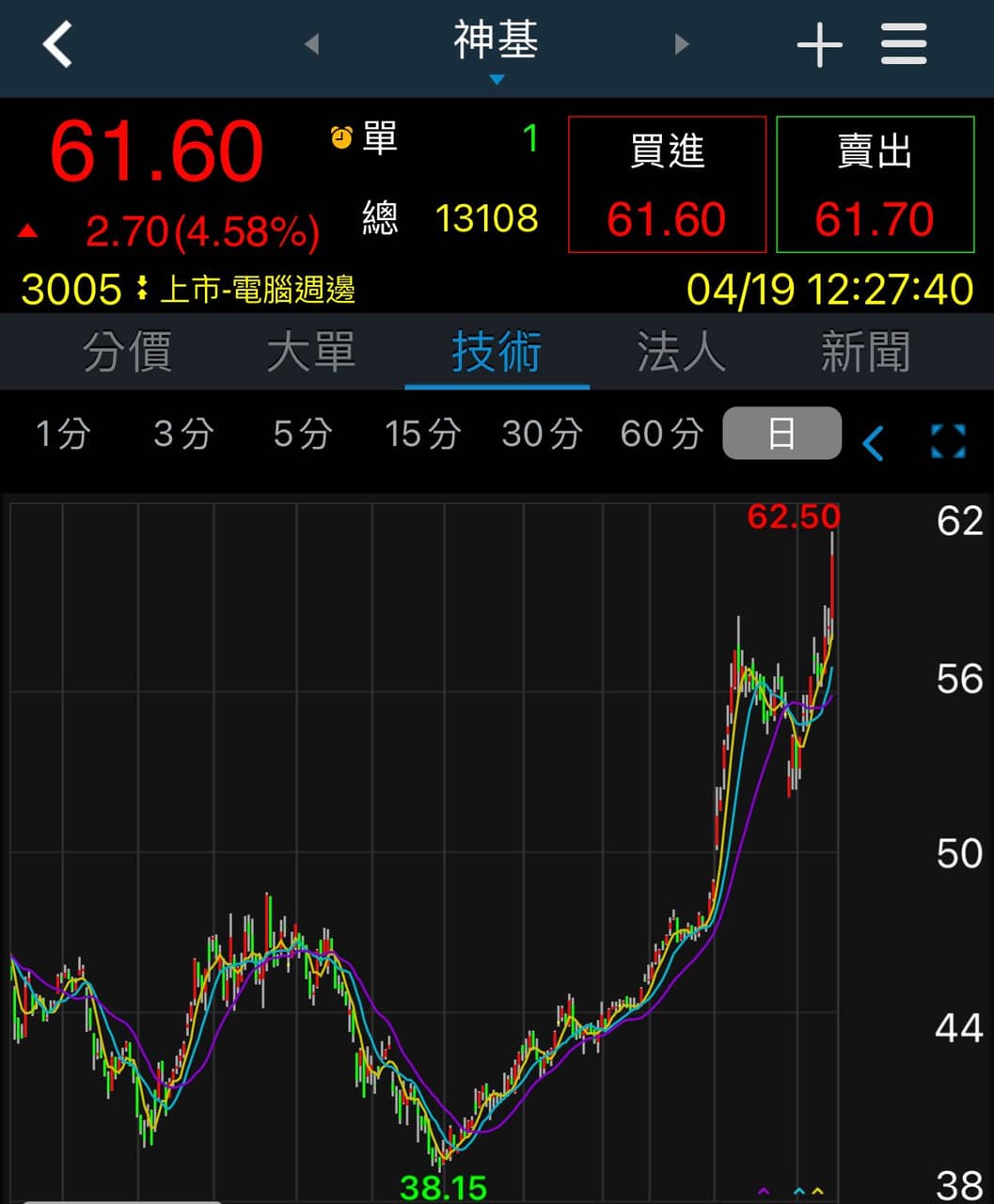The width and height of the screenshot is (994, 1204).
Task: Go back using the top-left arrow
Action: (x=57, y=44)
